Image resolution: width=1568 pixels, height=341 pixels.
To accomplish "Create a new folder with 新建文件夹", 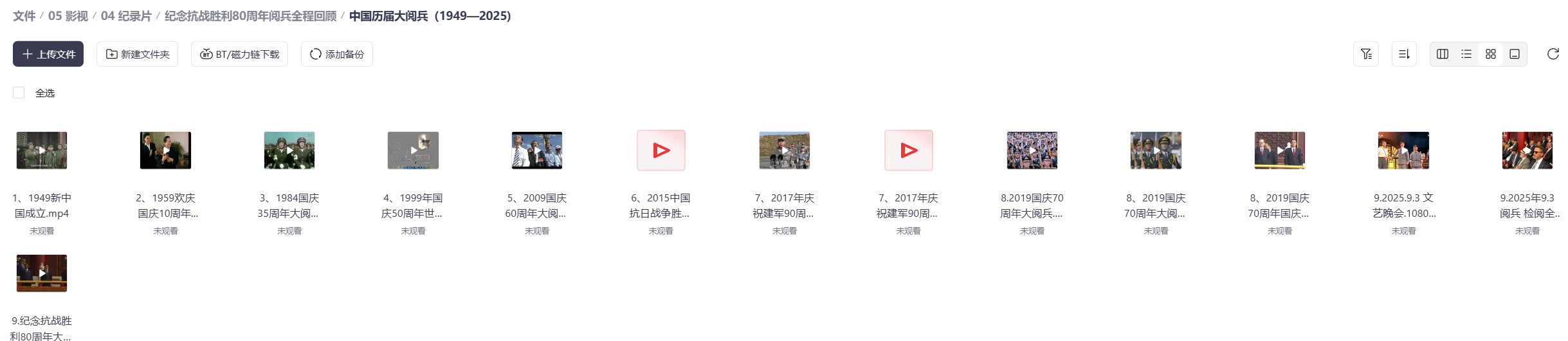I will pos(137,54).
